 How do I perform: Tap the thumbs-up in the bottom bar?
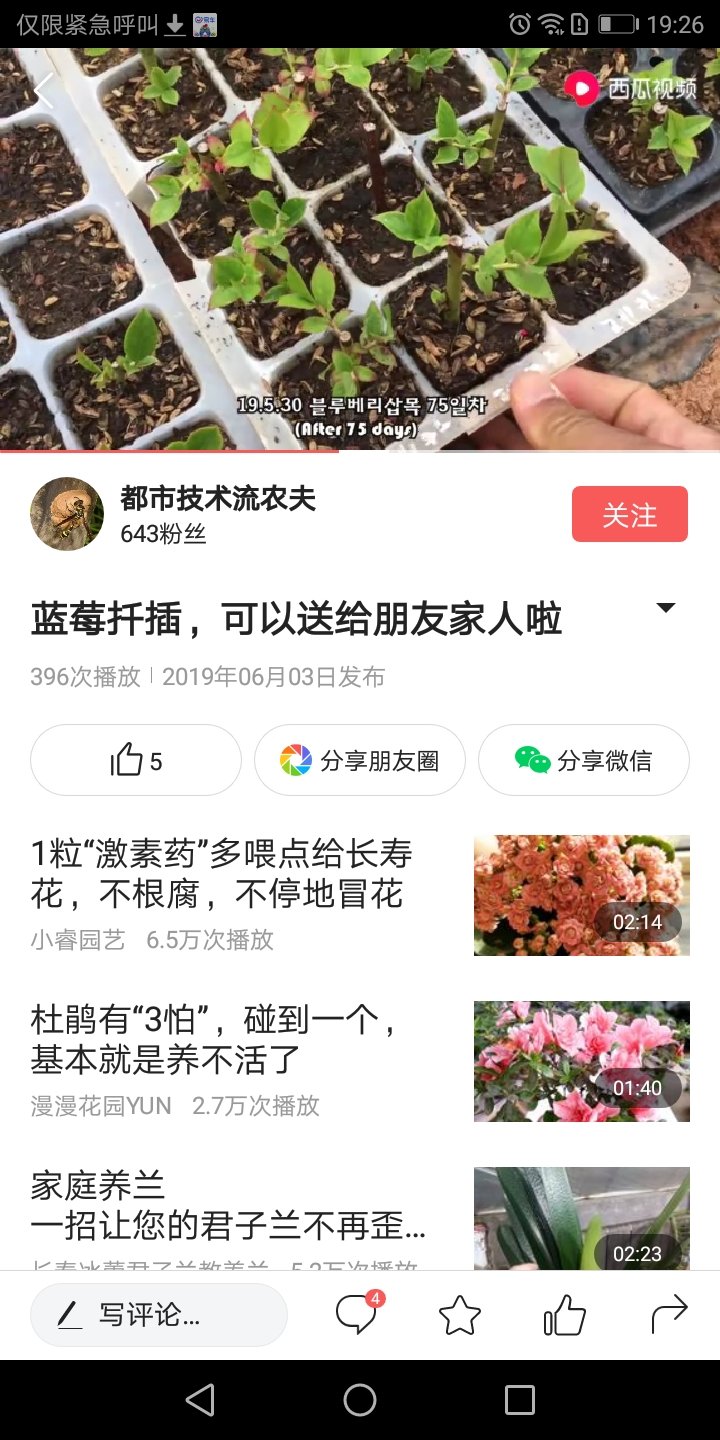click(x=565, y=1315)
